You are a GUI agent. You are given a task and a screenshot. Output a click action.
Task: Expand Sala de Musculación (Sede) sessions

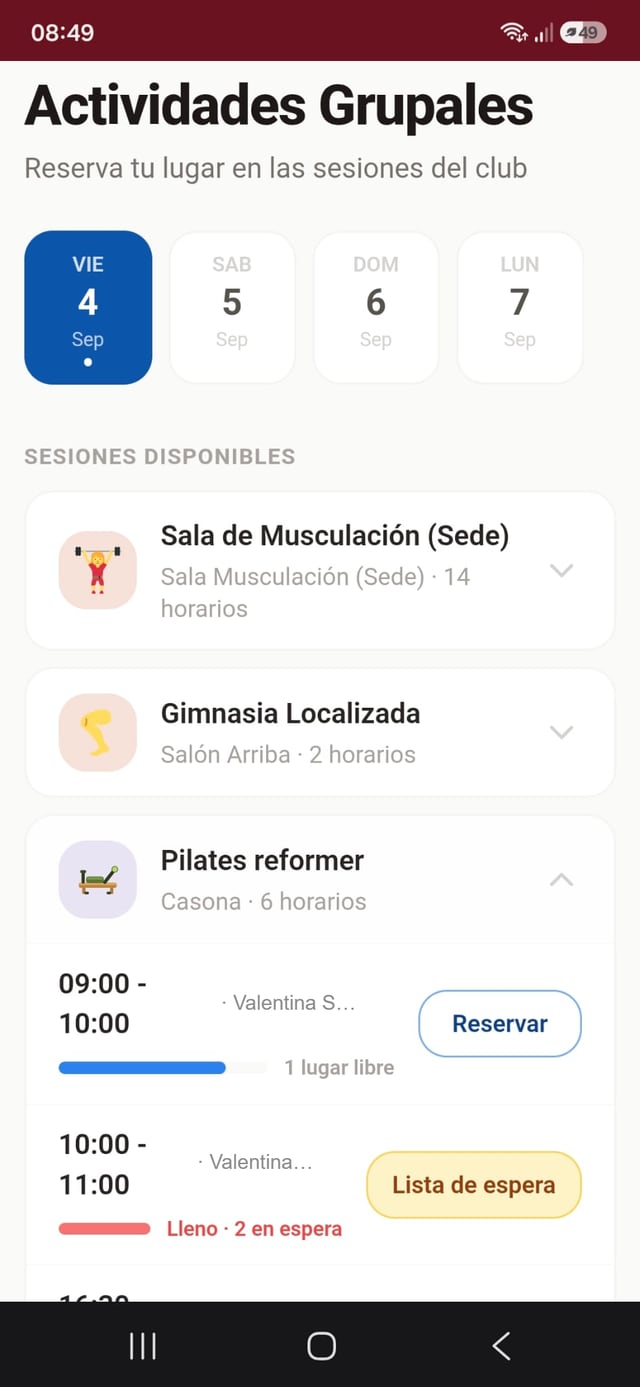(x=320, y=571)
